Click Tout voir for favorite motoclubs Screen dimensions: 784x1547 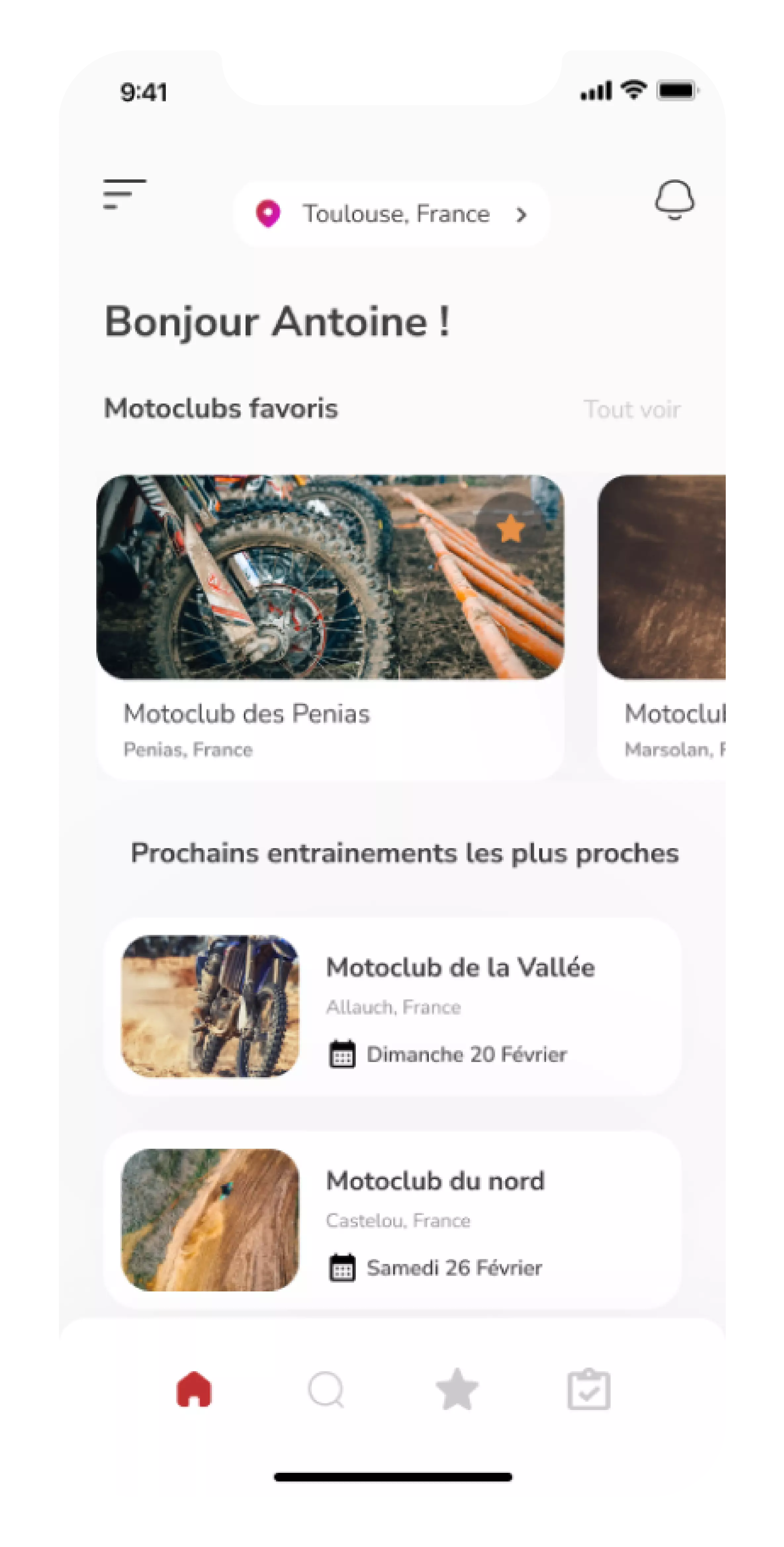(633, 409)
